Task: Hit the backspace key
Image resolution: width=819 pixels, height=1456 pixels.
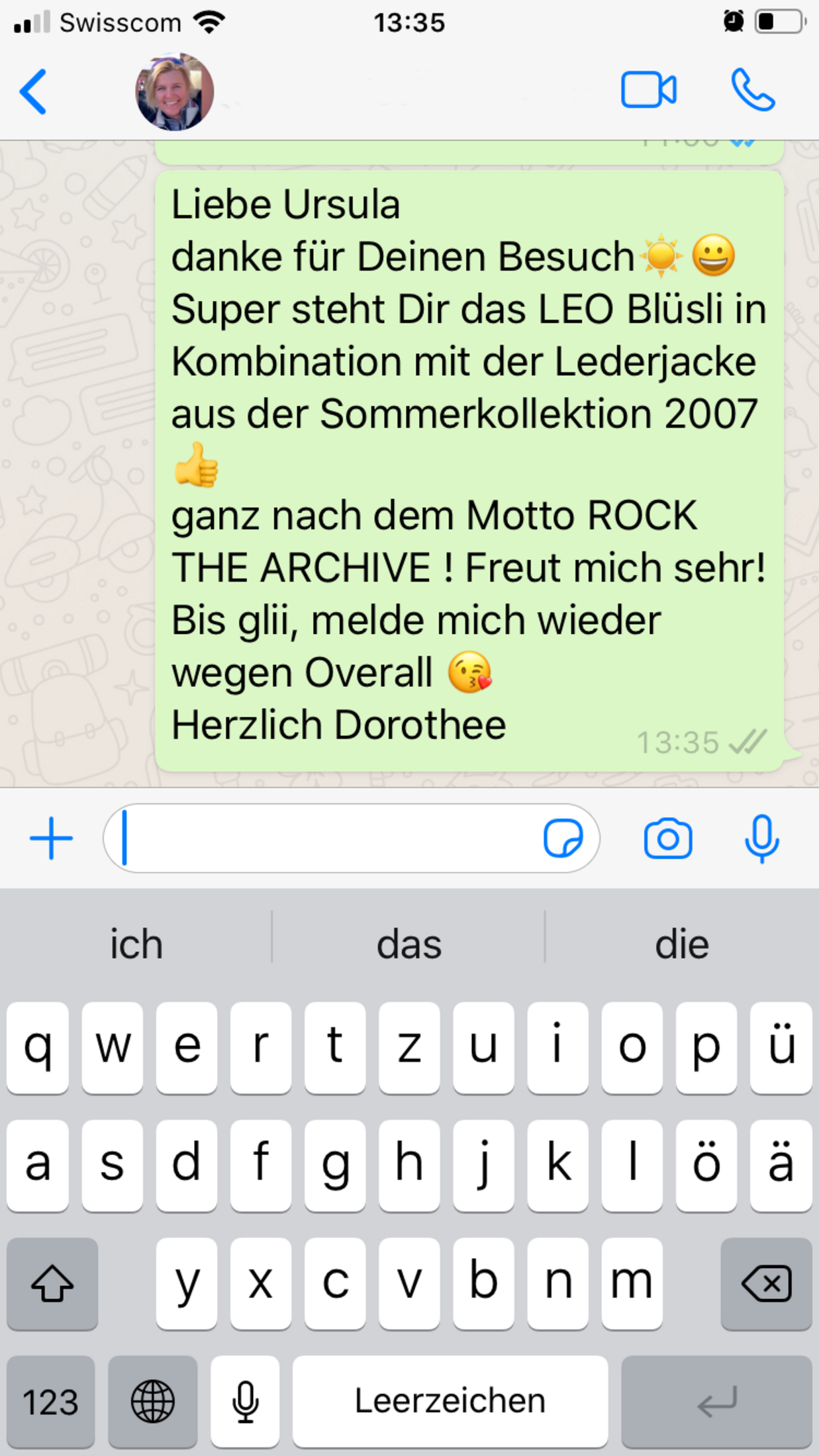Action: click(766, 1283)
